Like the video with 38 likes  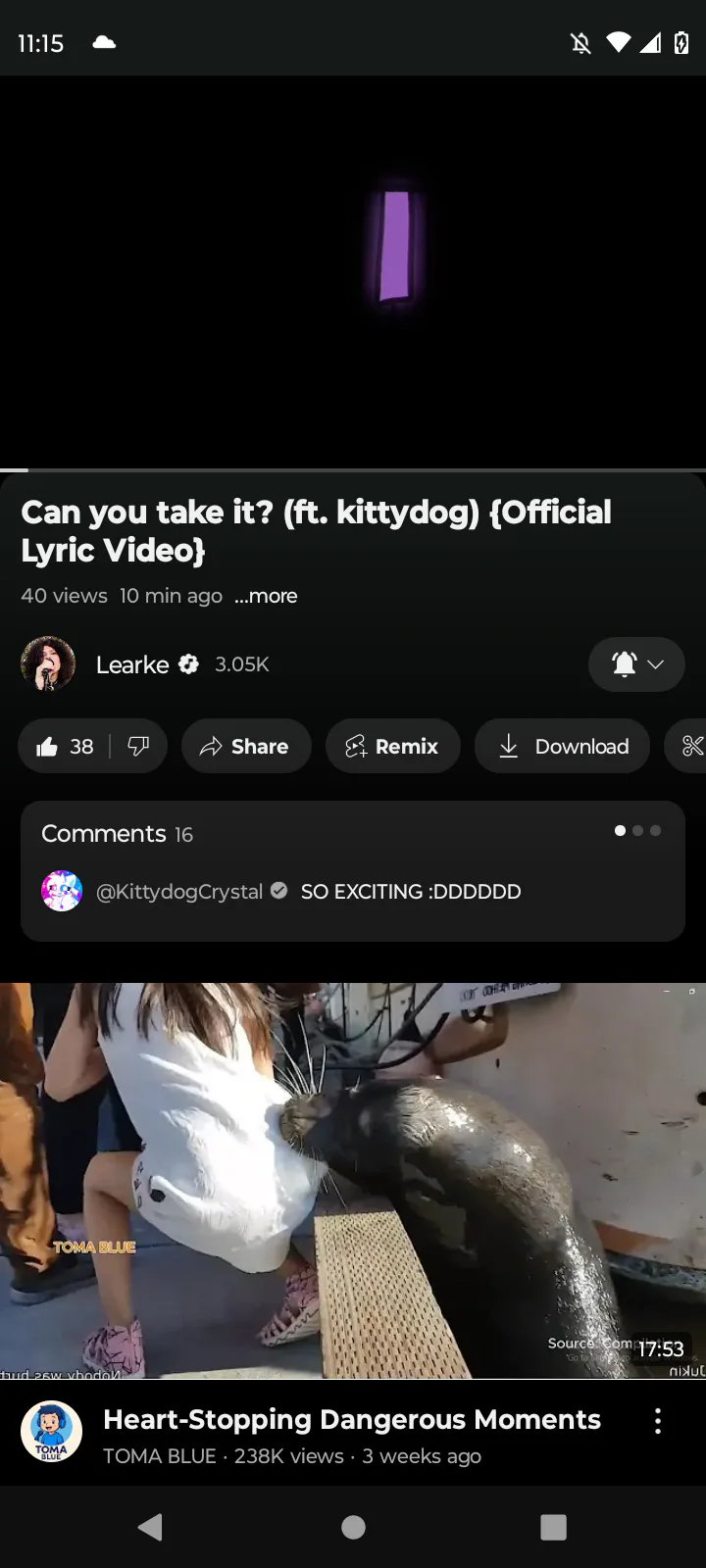pos(65,747)
